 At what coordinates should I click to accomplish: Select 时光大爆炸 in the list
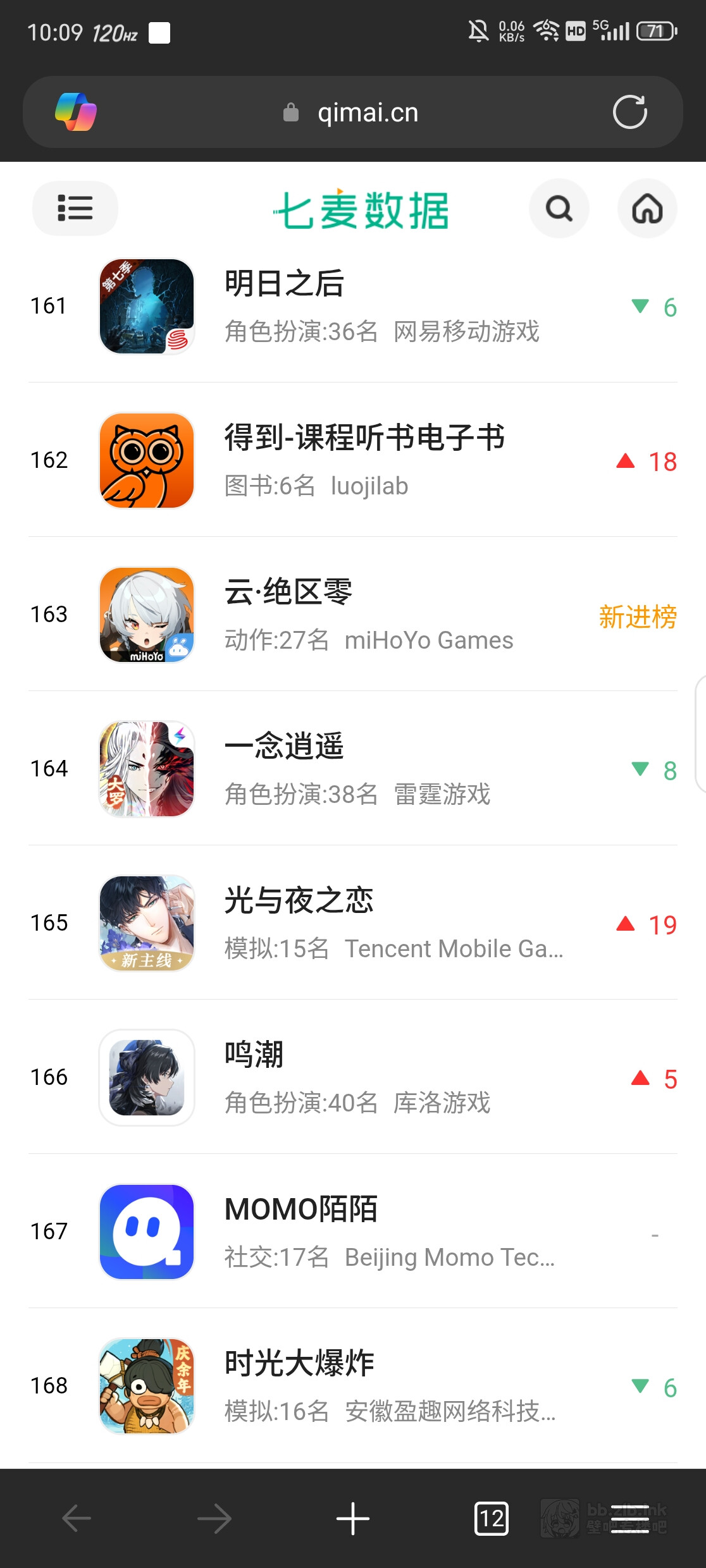[299, 1364]
